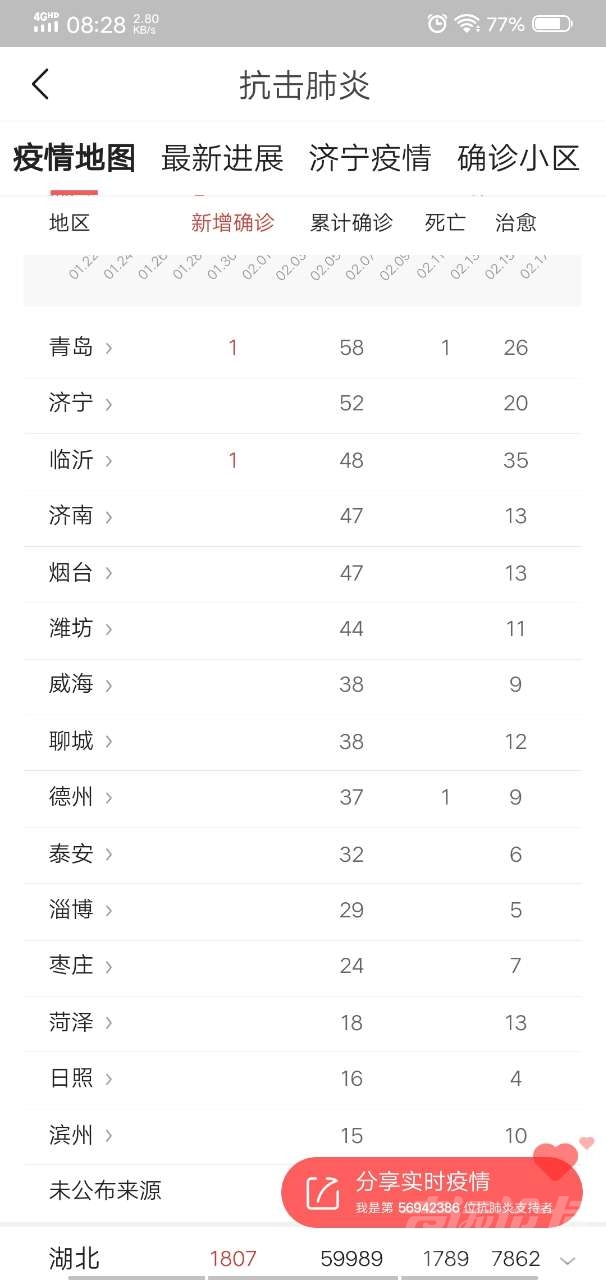The width and height of the screenshot is (606, 1280).
Task: Open details for 日照
Action: [80, 1079]
